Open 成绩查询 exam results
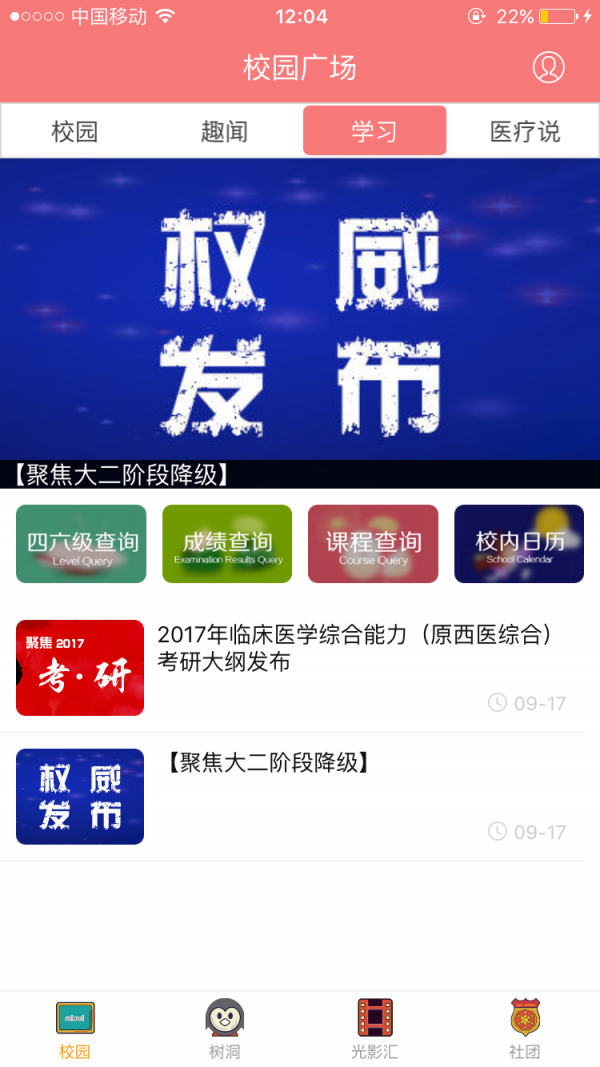Image resolution: width=600 pixels, height=1067 pixels. pos(227,544)
